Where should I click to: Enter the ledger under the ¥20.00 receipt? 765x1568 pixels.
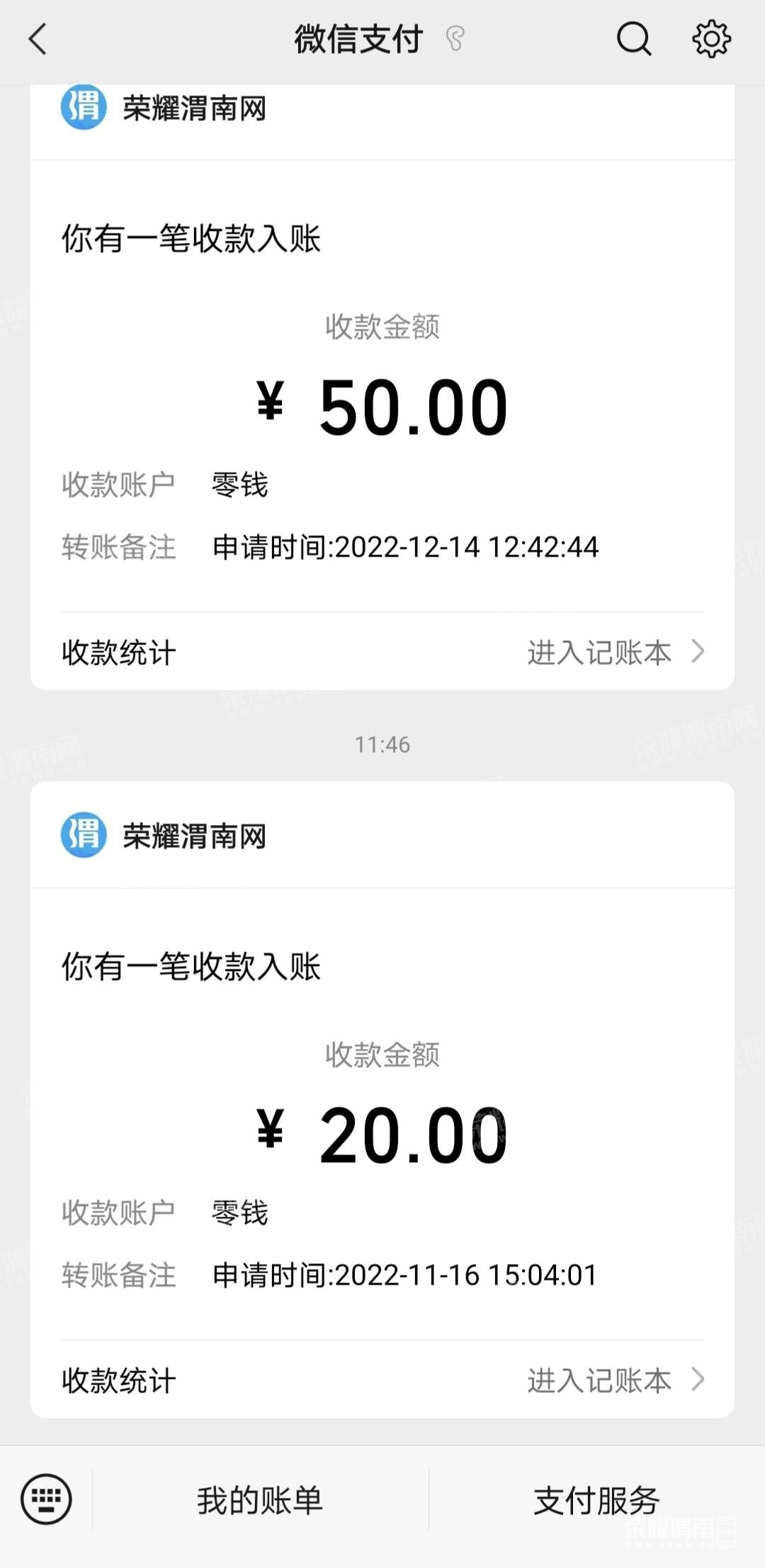point(615,1380)
